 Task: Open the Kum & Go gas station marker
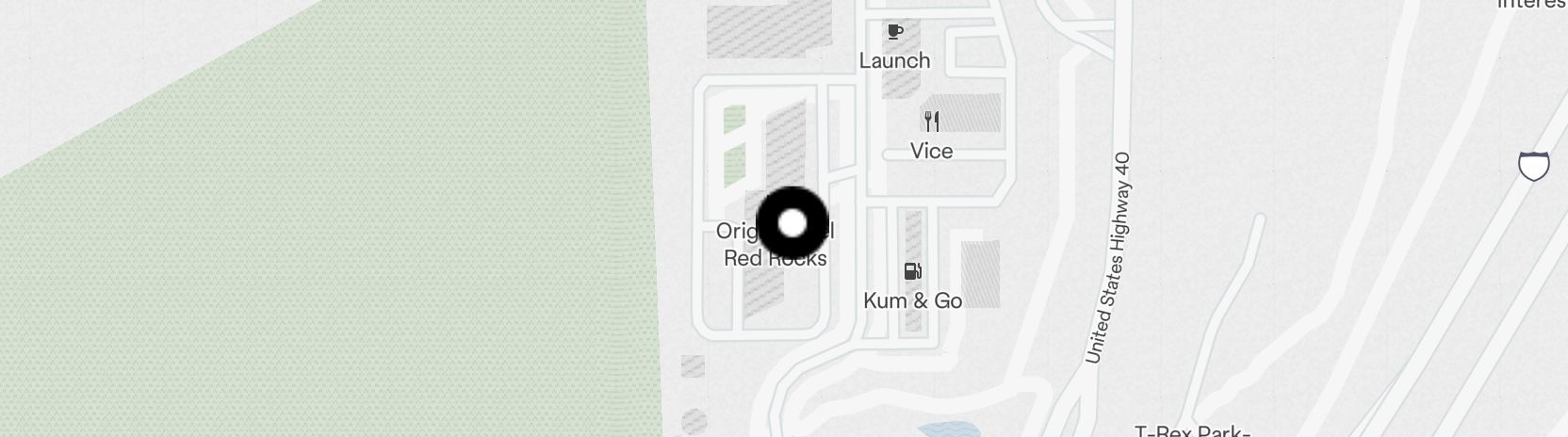(912, 272)
